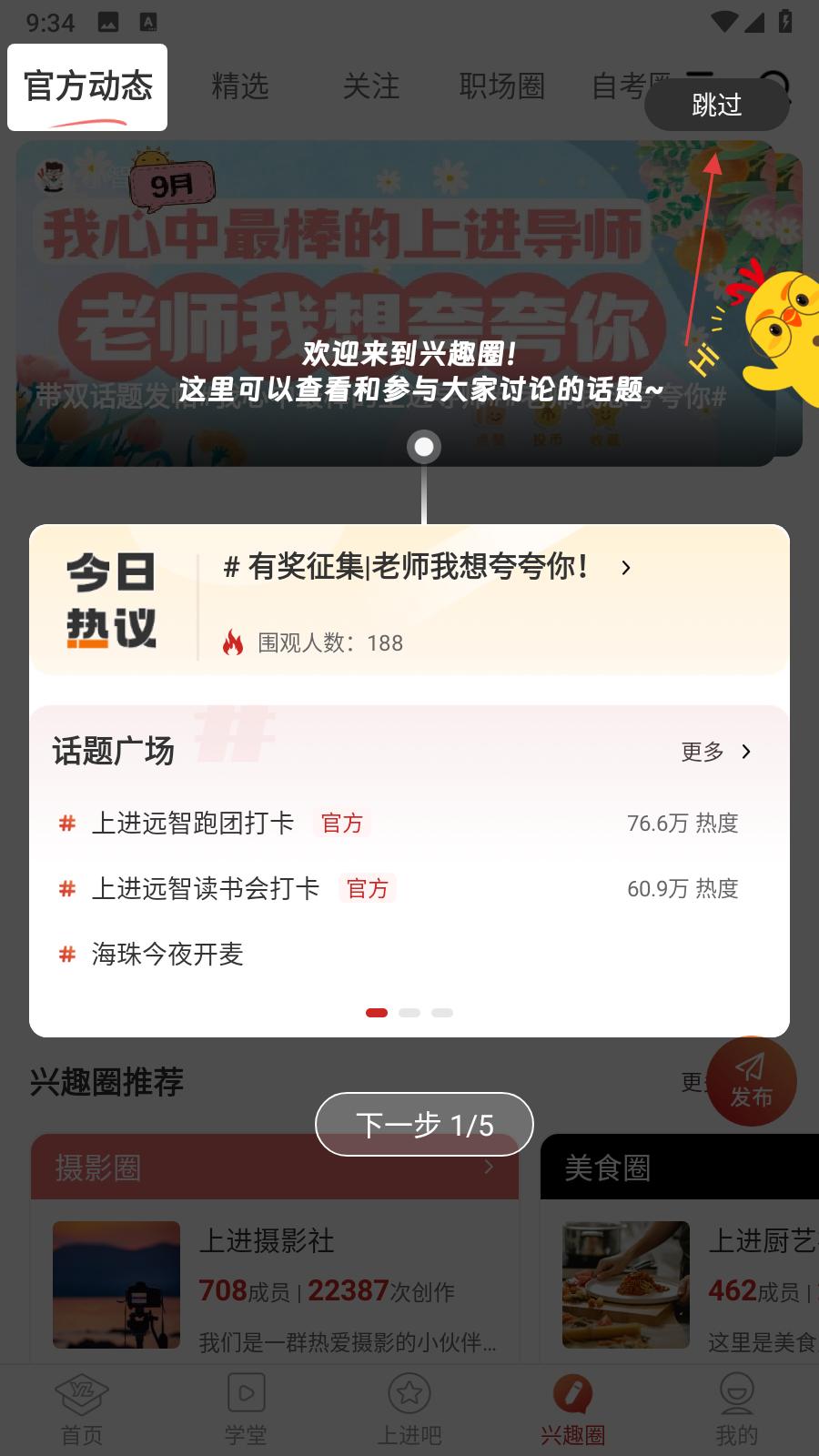Continue to next step 下一步 1/5
This screenshot has height=1456, width=819.
424,1125
